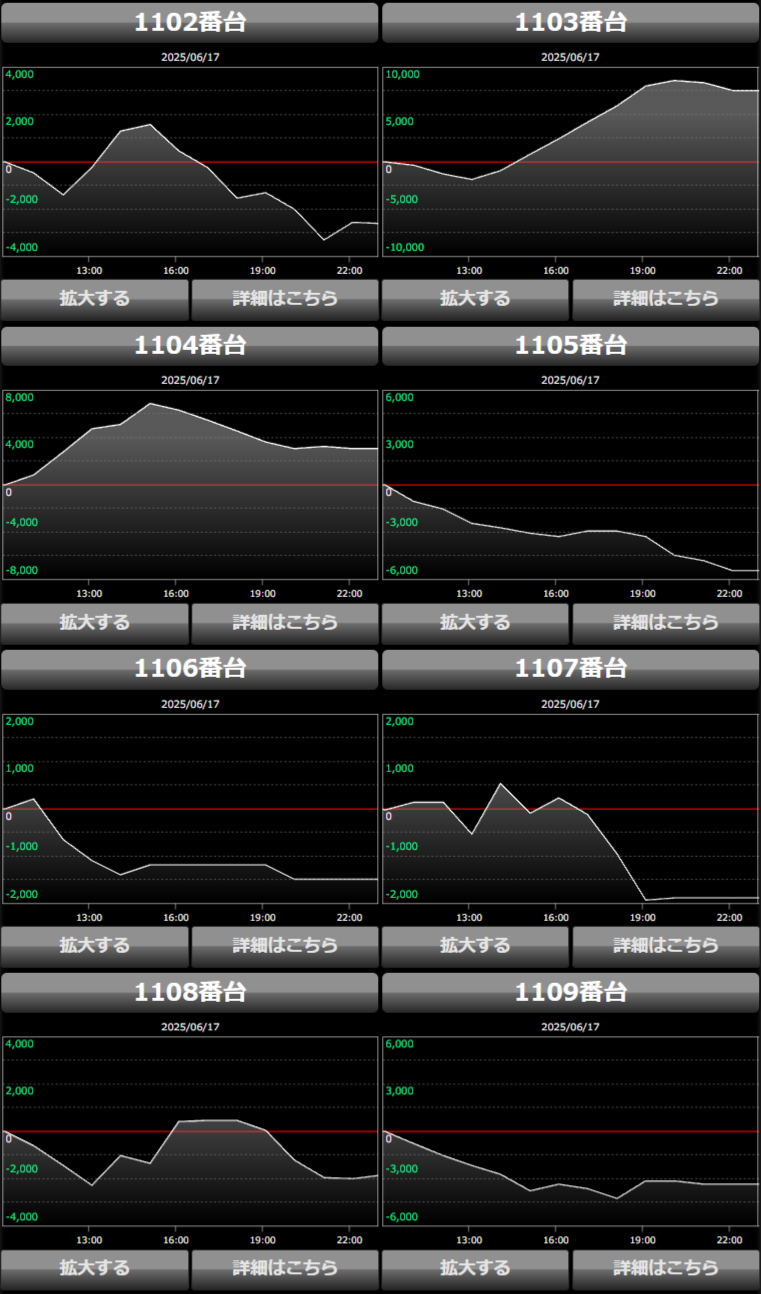Tap 詳細はこちら under 1105番台
The image size is (761, 1294).
tap(666, 622)
